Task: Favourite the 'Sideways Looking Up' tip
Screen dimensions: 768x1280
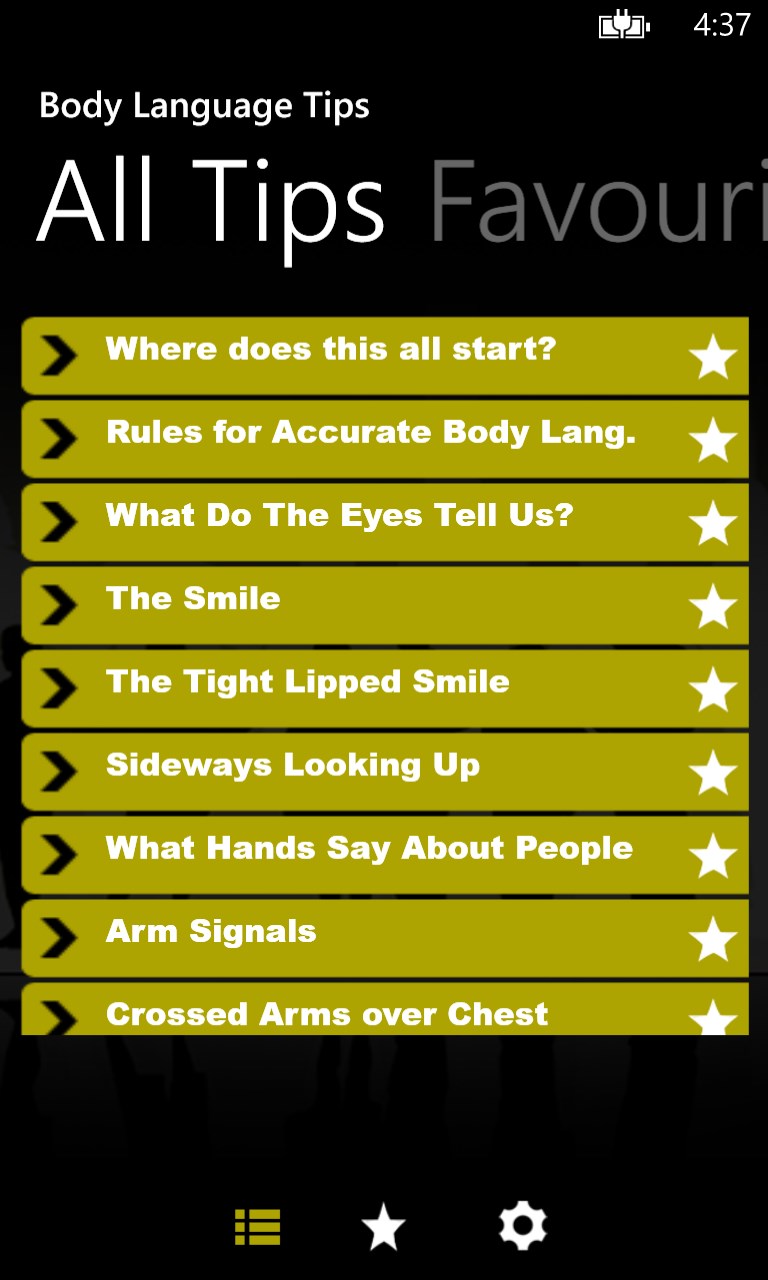Action: tap(713, 772)
